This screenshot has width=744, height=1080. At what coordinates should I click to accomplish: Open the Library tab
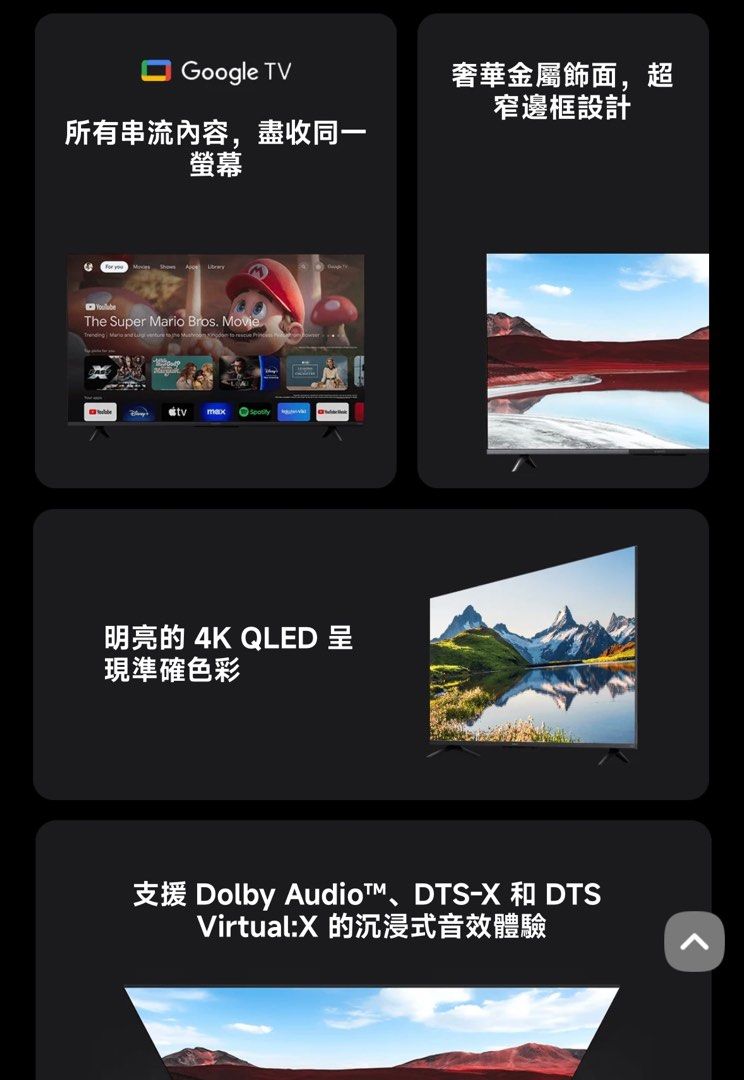tap(215, 266)
